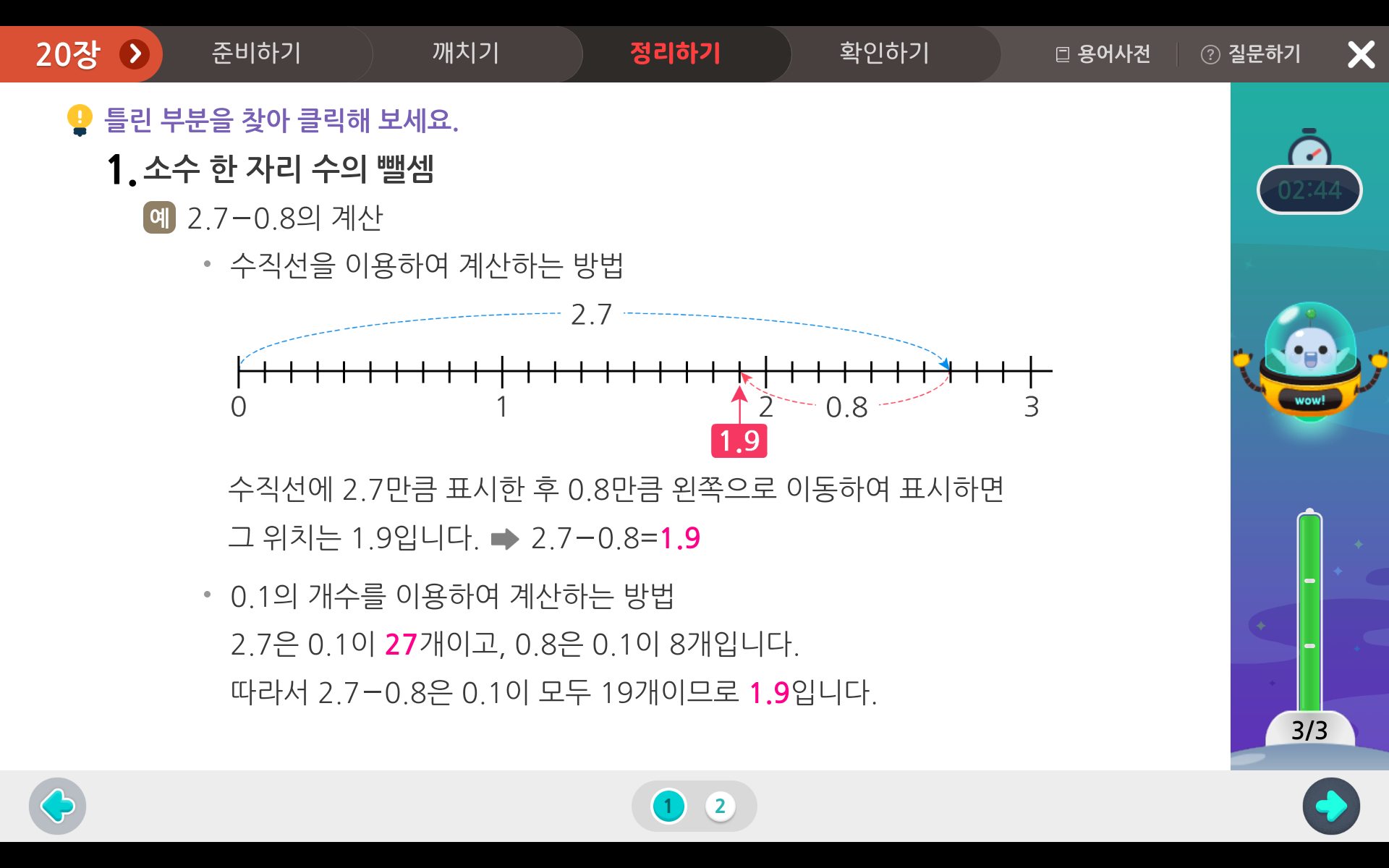Close the lesson with the X
The image size is (1389, 868).
coord(1361,54)
